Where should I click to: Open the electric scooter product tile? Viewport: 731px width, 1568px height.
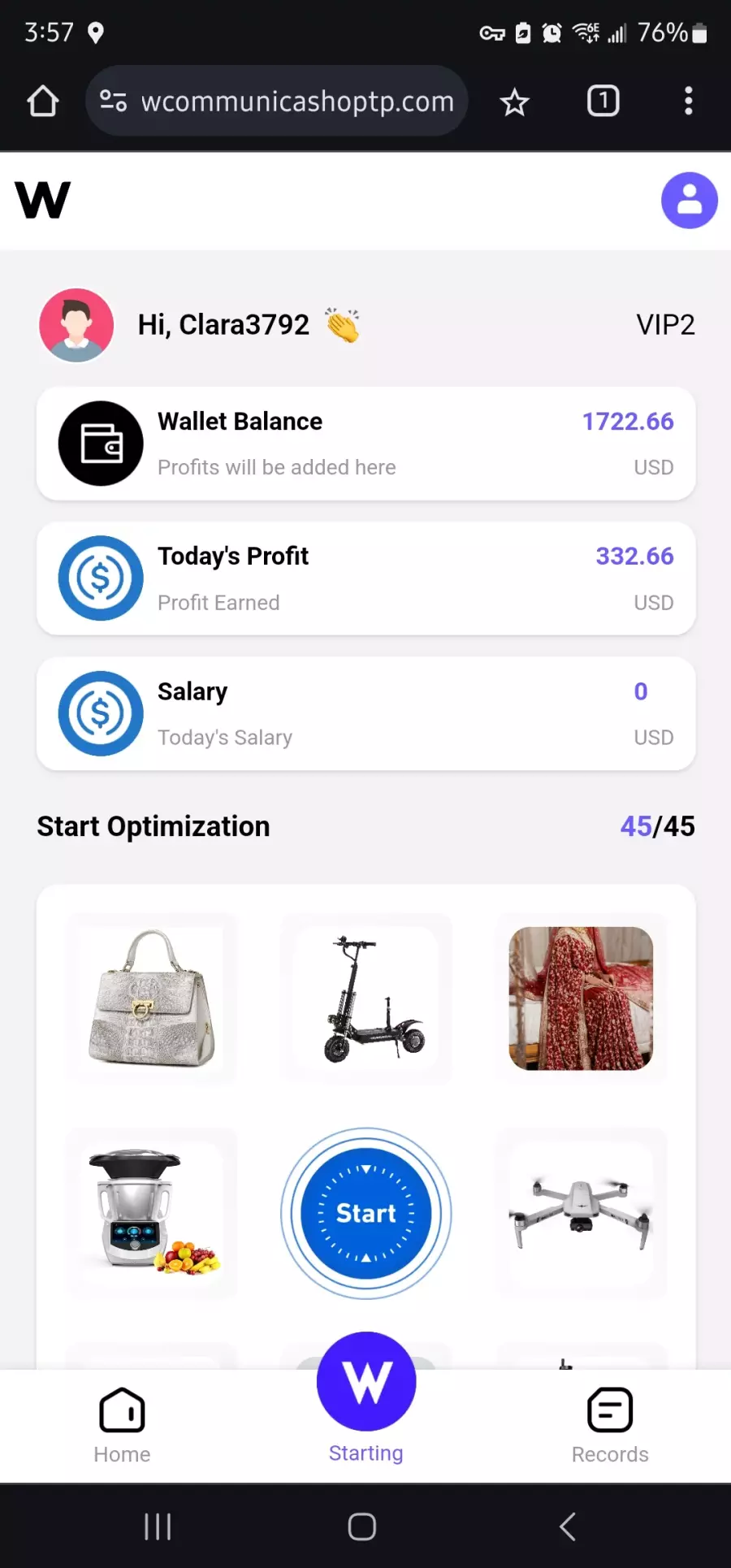pos(366,998)
